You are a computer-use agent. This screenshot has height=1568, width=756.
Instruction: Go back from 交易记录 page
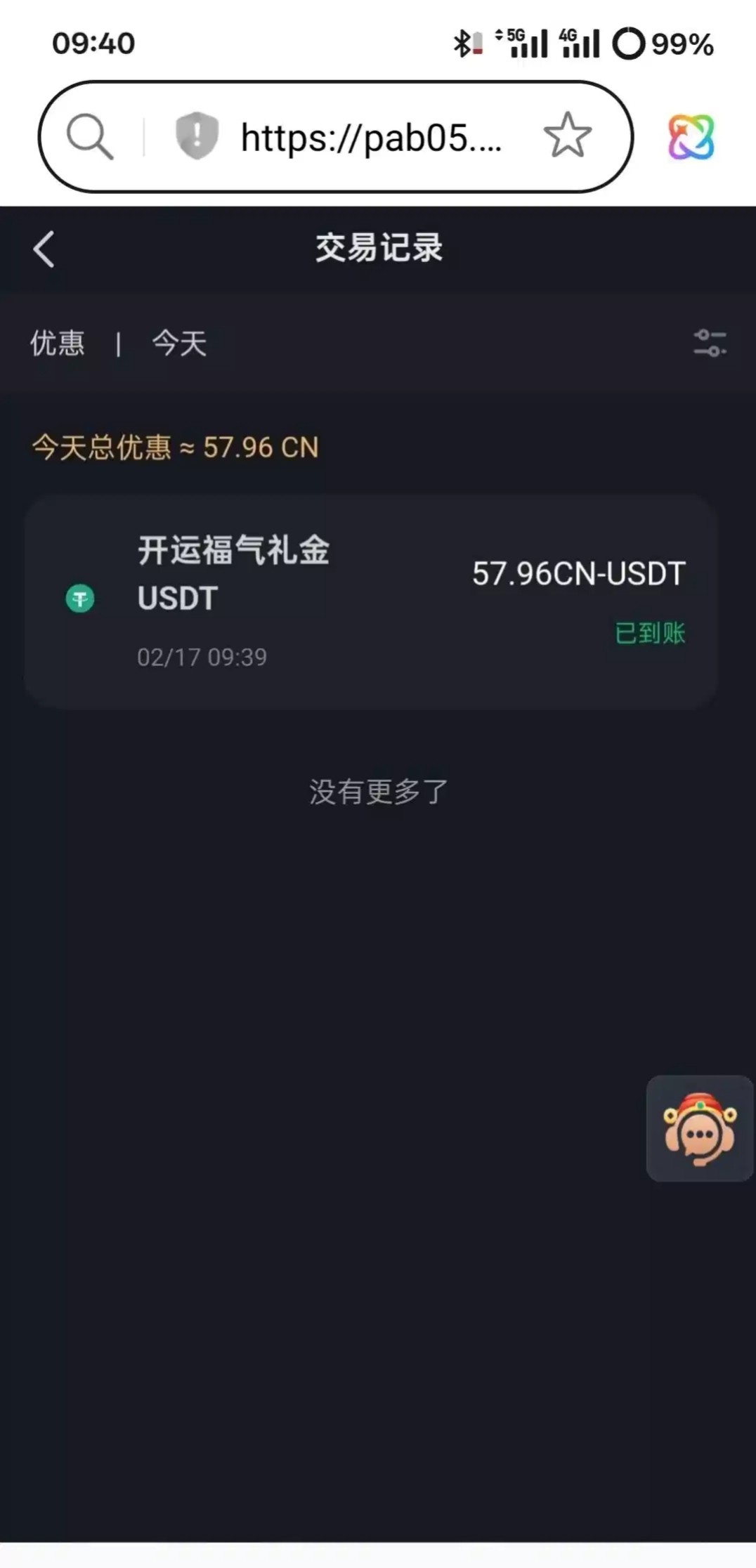pyautogui.click(x=44, y=249)
